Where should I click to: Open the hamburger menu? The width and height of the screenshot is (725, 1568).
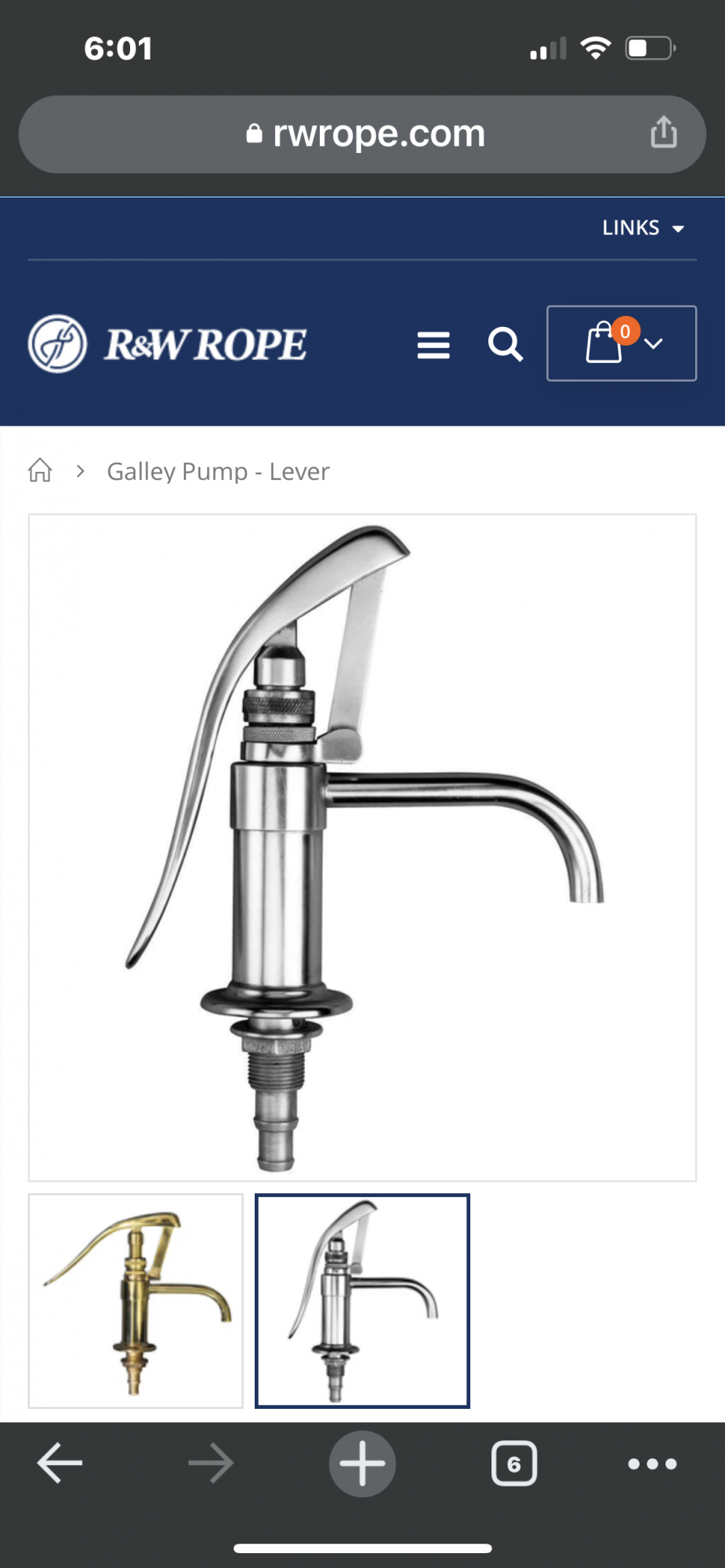[433, 344]
